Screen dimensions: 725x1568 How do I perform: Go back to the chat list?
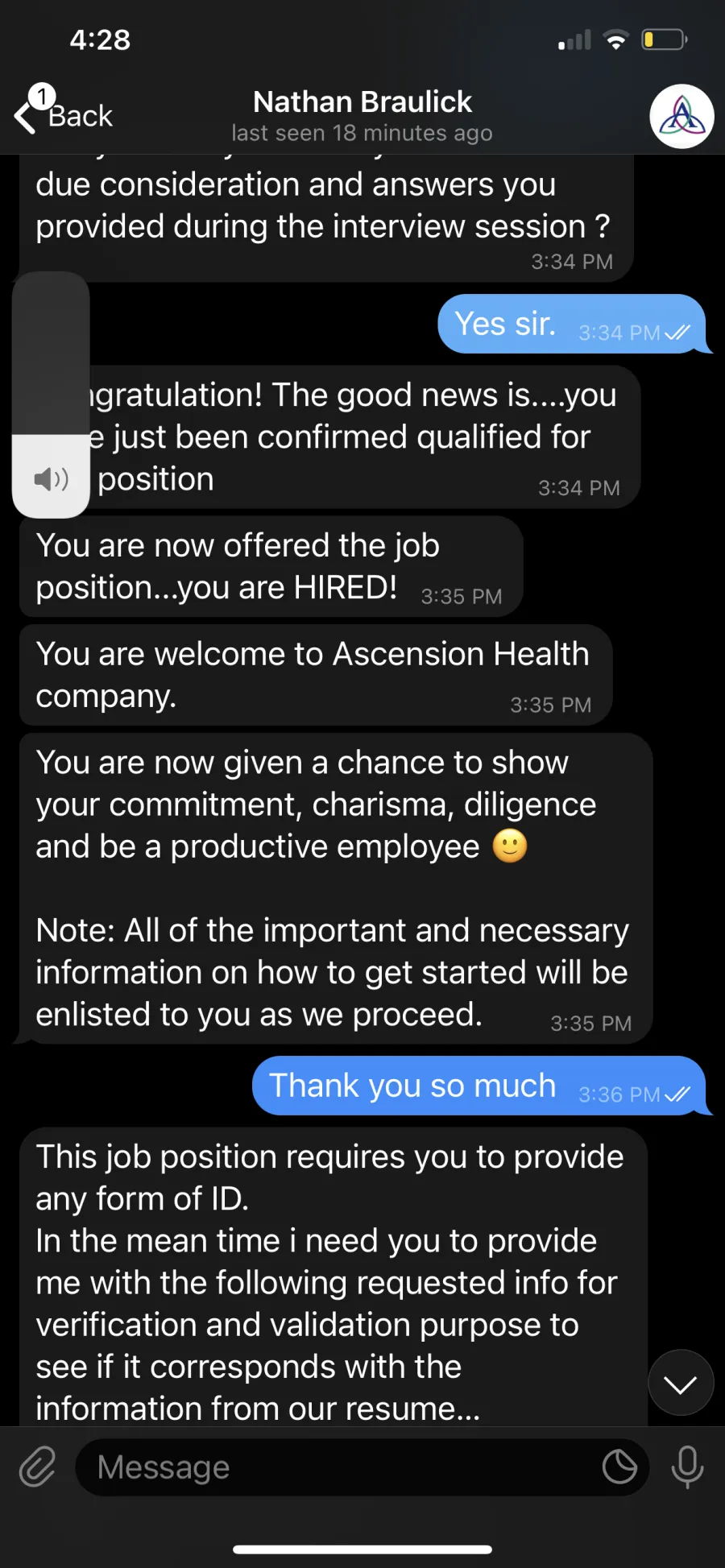click(64, 116)
